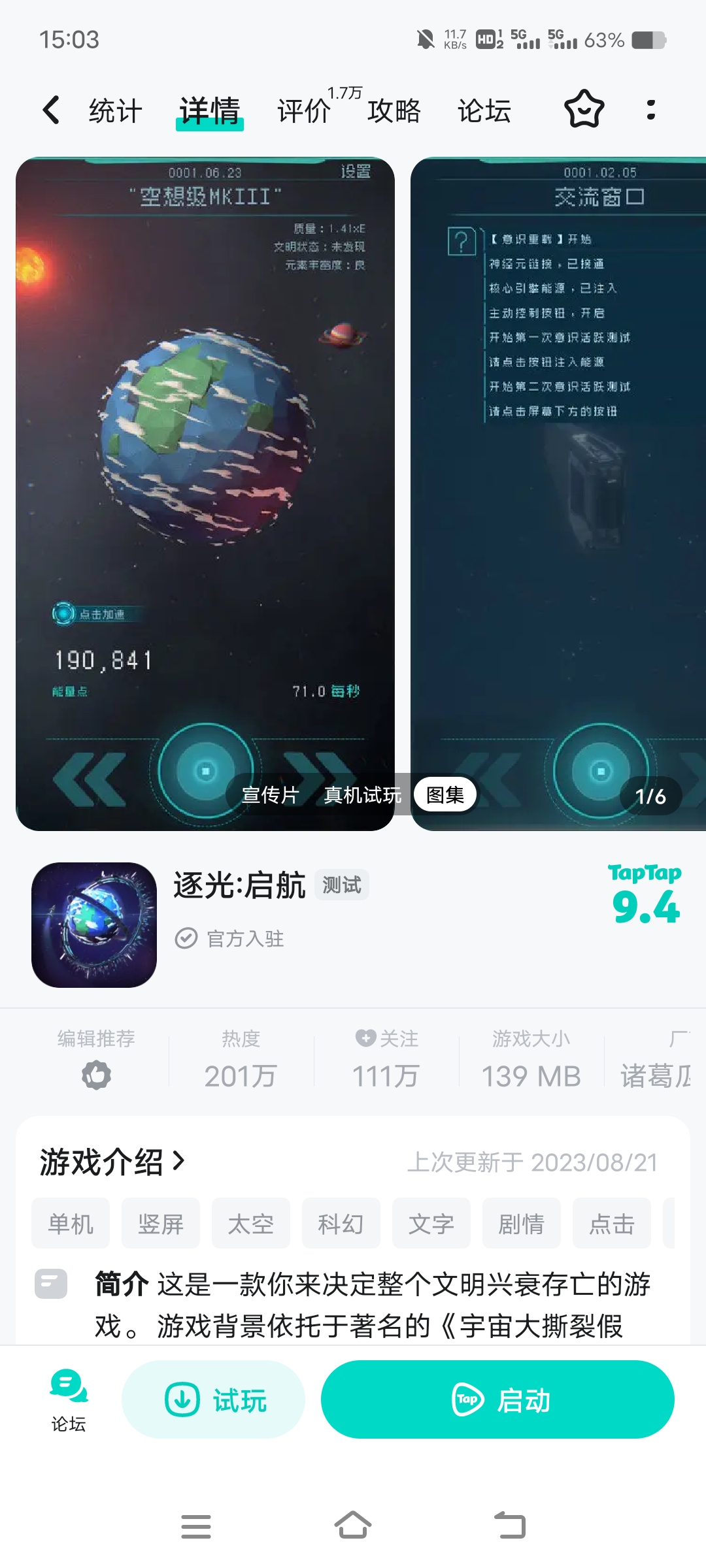Switch to the 评价 tab

[x=304, y=111]
